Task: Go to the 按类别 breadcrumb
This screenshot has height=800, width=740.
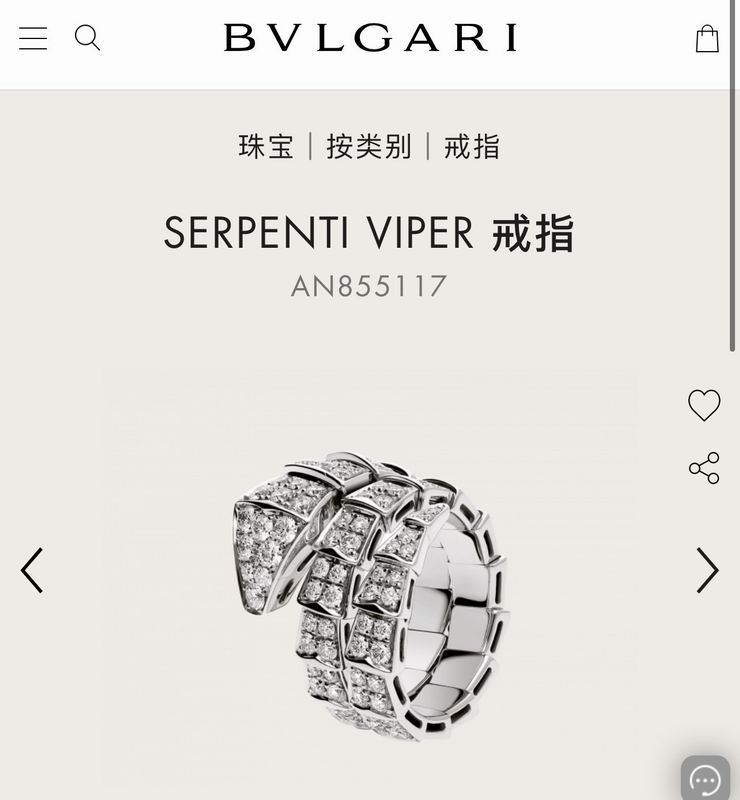Action: (x=368, y=147)
